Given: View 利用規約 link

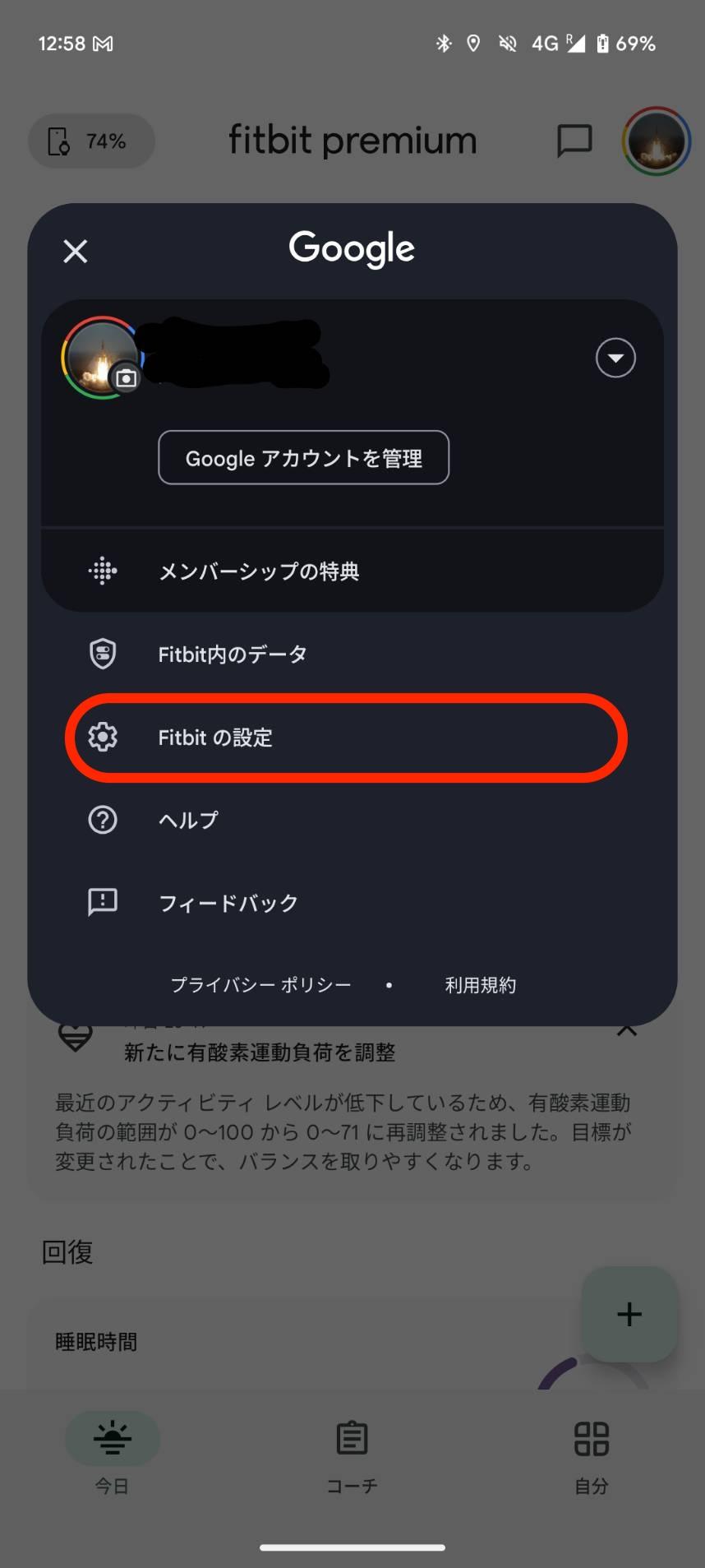Looking at the screenshot, I should 480,985.
